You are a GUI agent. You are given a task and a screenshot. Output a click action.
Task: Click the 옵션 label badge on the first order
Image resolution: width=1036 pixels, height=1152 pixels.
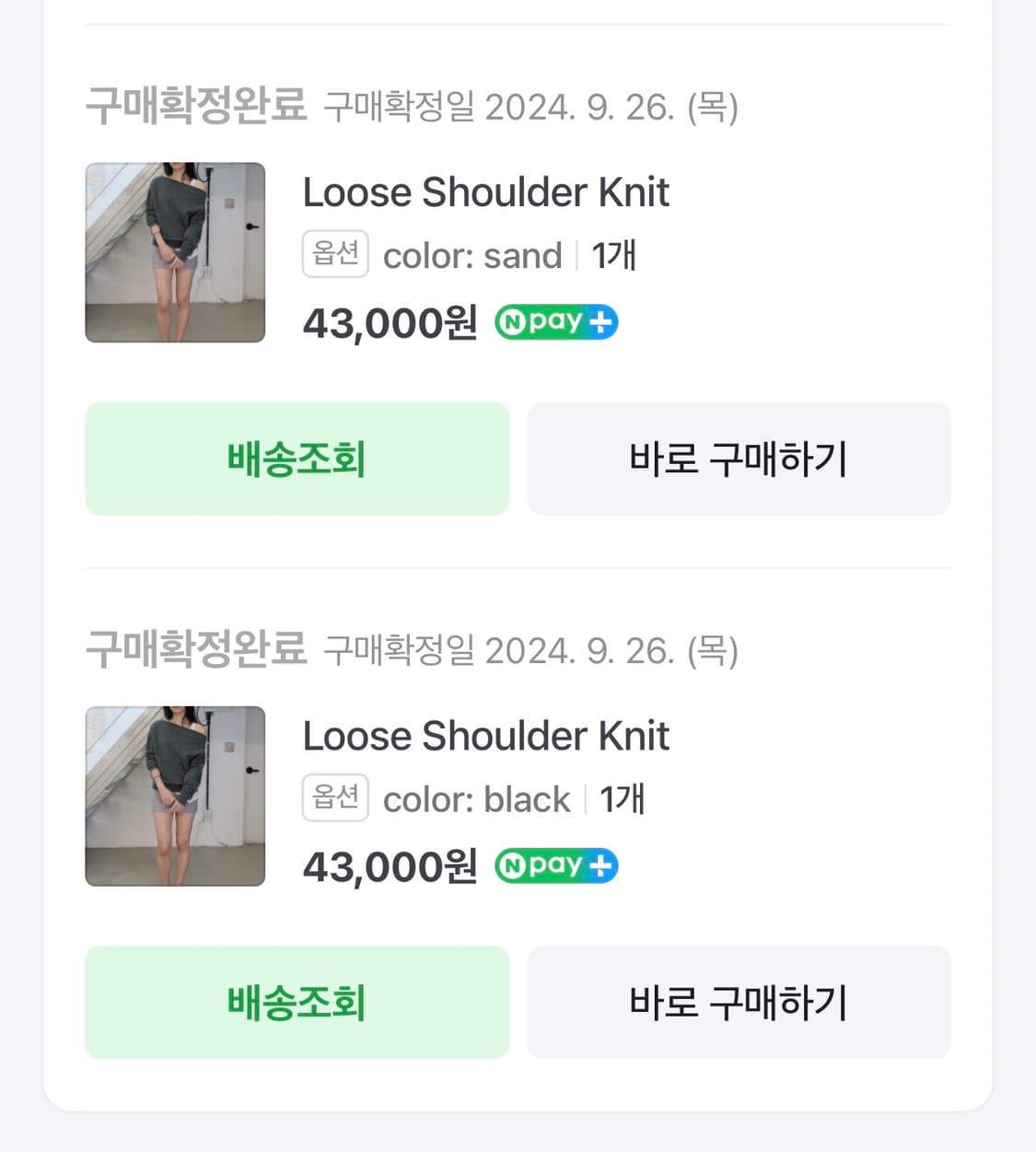click(335, 254)
